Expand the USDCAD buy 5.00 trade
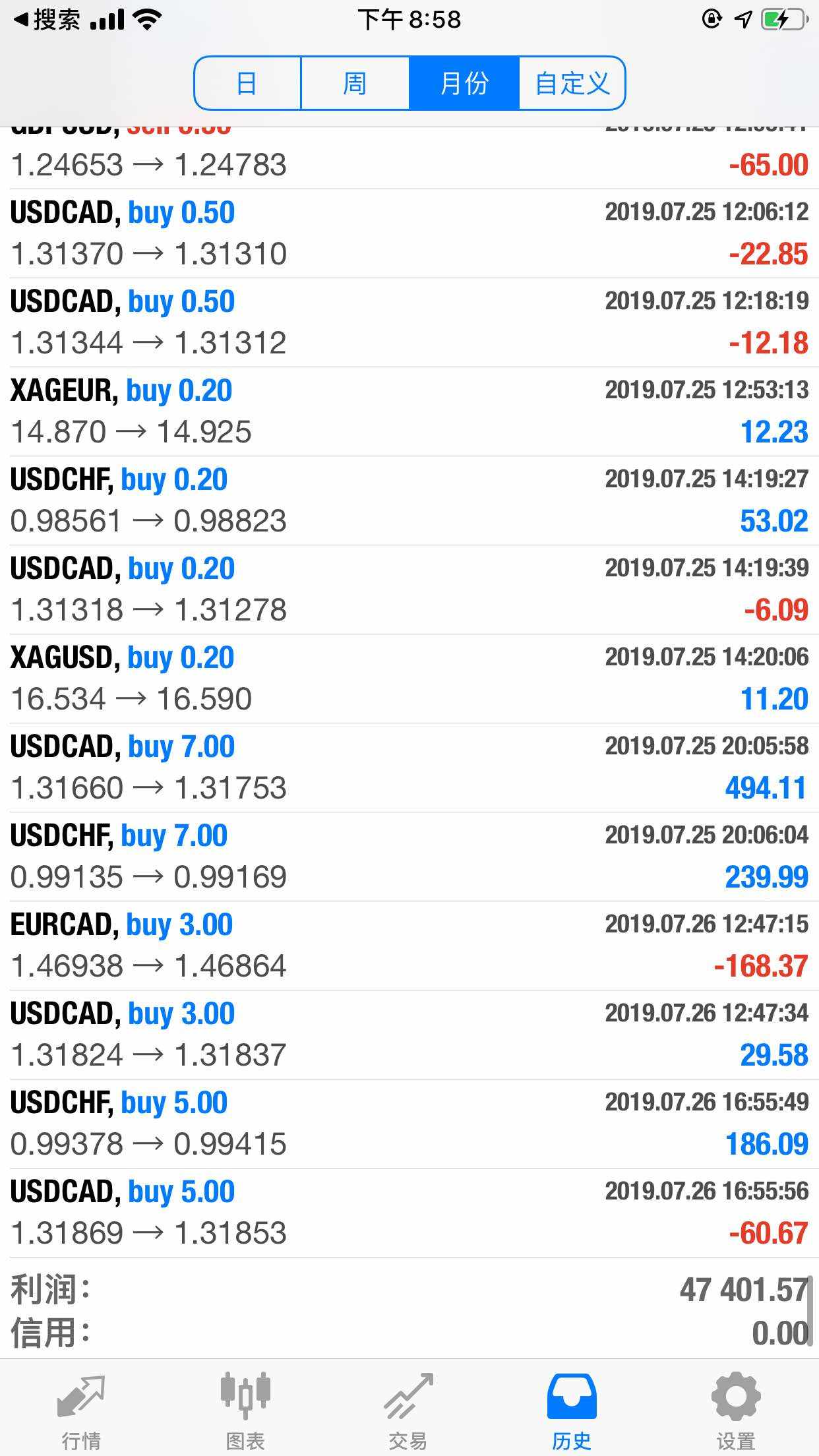The height and width of the screenshot is (1456, 819). 409,1213
